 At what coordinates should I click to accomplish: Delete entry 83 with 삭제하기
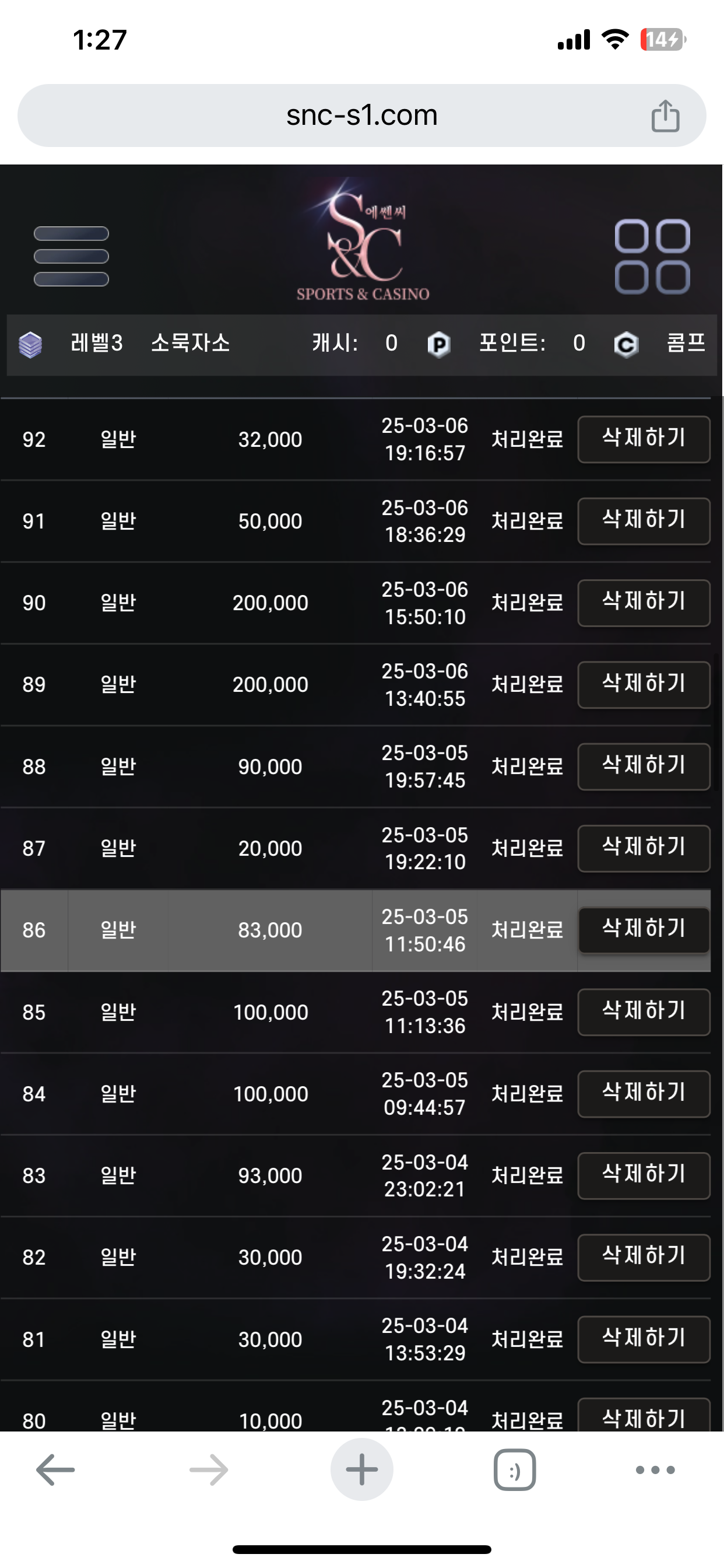[x=644, y=1175]
